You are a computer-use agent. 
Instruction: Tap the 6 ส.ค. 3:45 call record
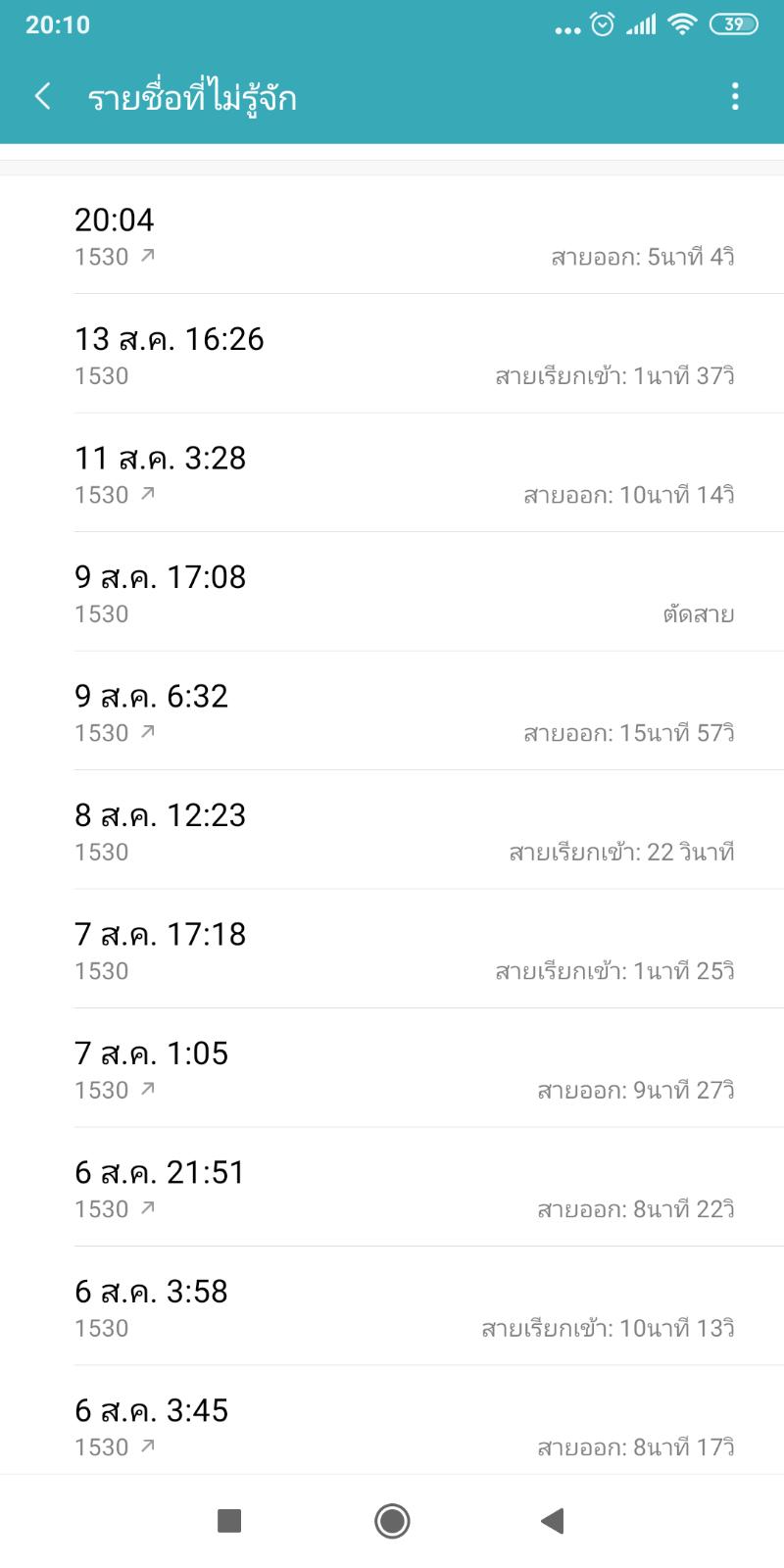[x=392, y=1426]
